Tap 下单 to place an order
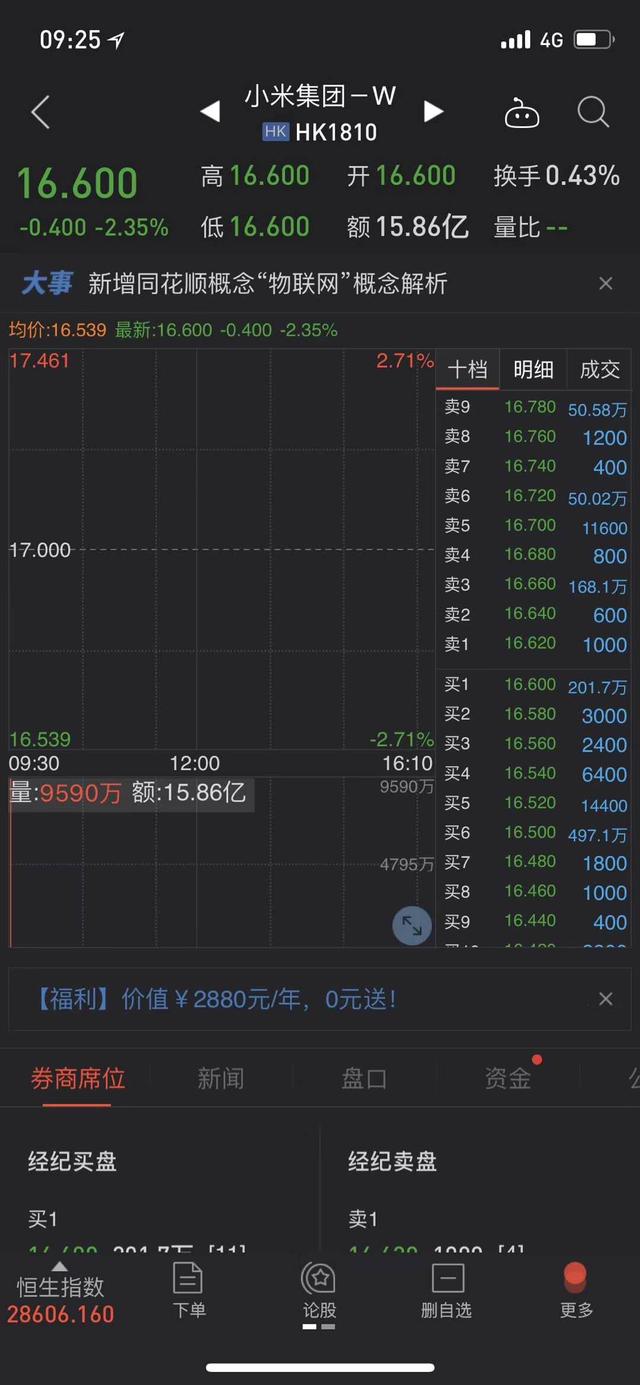 click(188, 1290)
